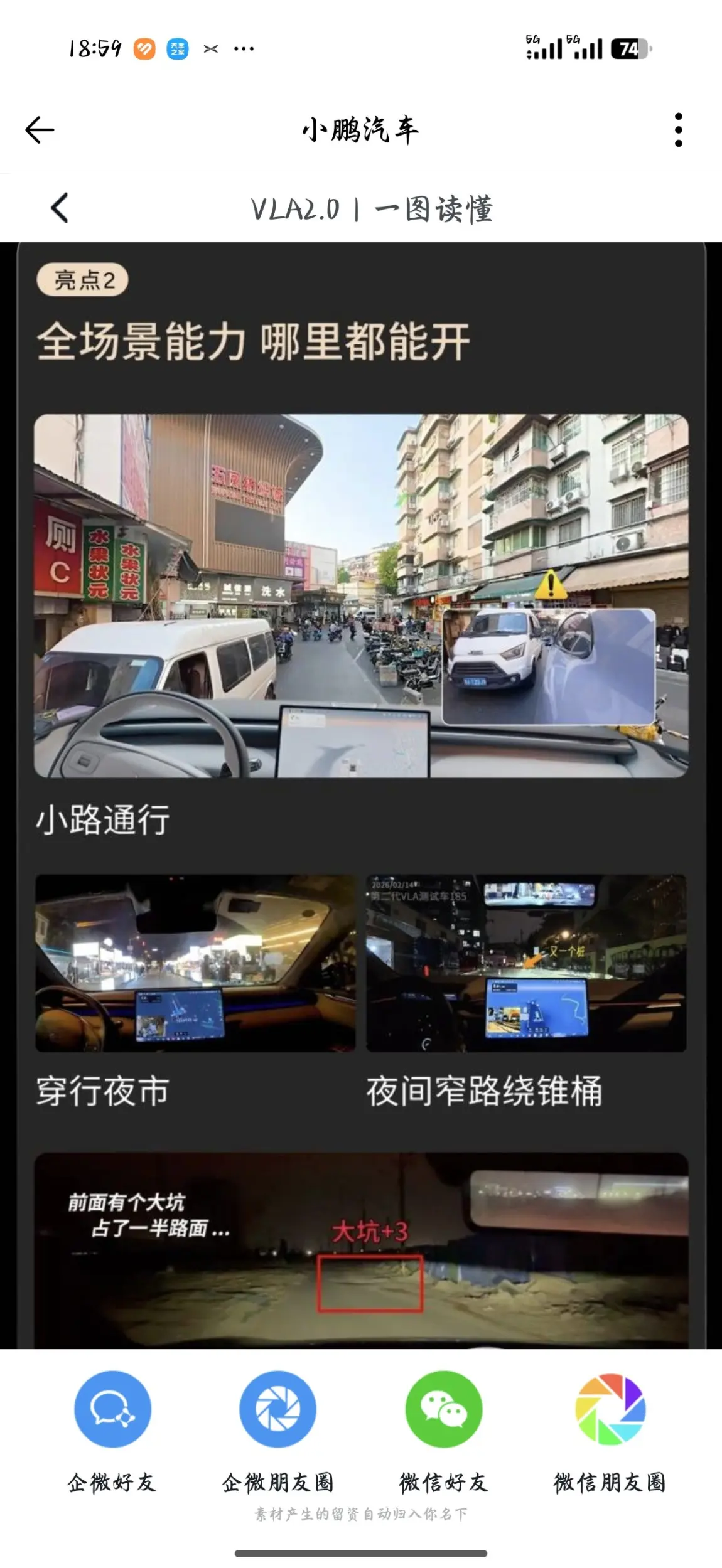The width and height of the screenshot is (722, 1568).
Task: Go back from VLA2.0 一图读懂 page
Action: pos(60,208)
